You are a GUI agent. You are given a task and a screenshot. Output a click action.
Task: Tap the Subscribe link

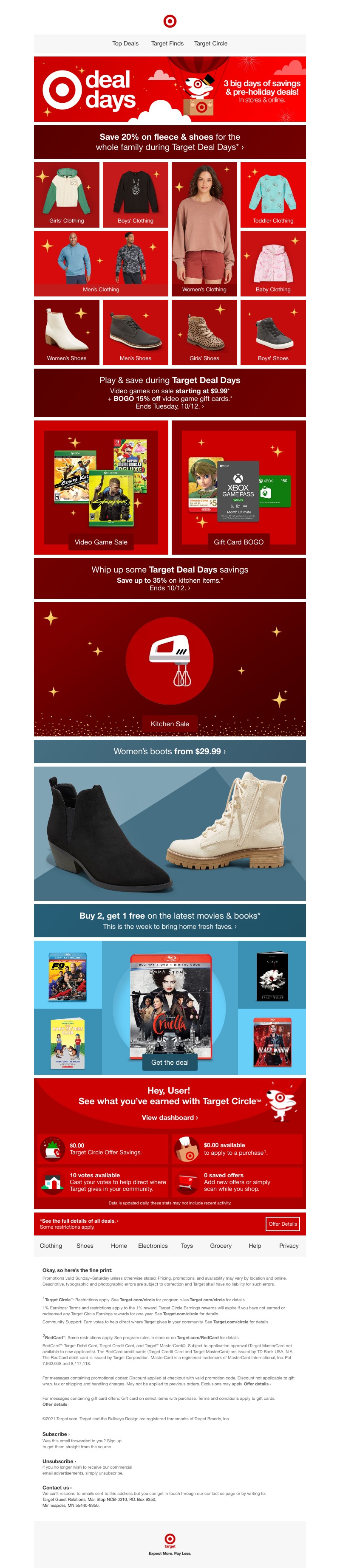tap(56, 1434)
